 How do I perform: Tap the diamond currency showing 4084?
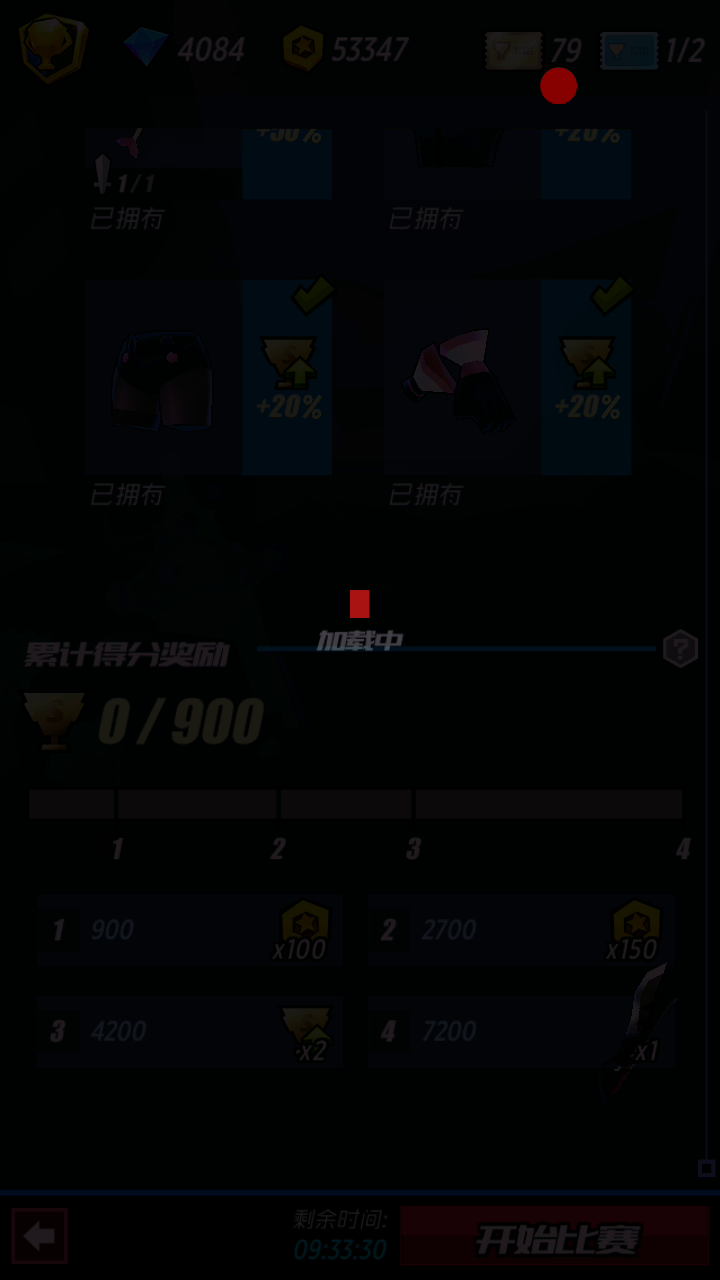pos(184,48)
